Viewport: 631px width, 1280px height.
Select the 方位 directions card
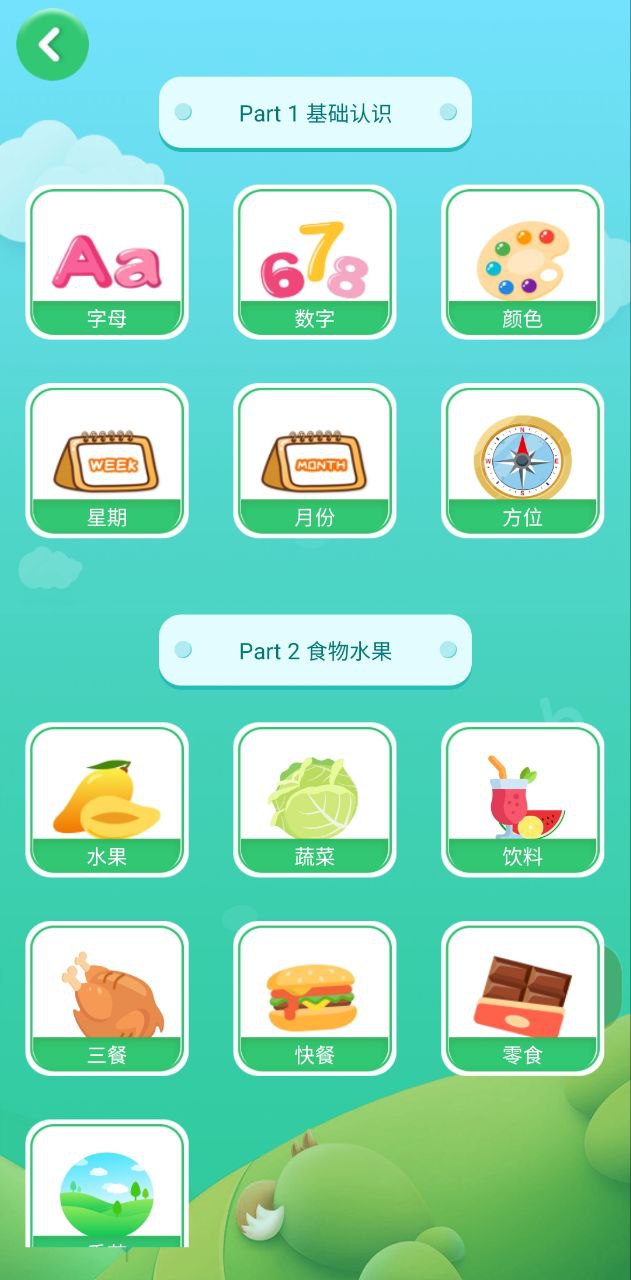[x=522, y=461]
